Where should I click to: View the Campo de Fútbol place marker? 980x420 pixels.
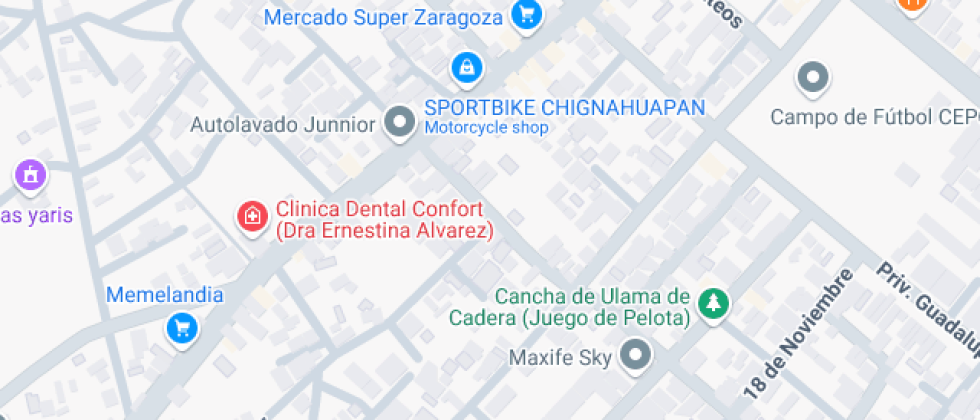coord(812,77)
